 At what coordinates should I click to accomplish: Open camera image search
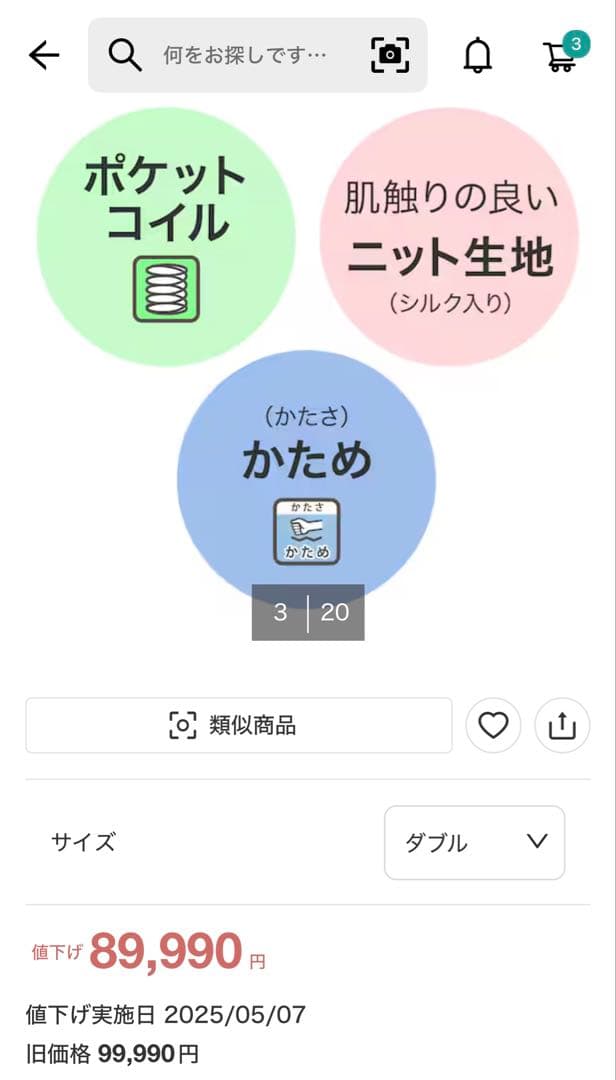pyautogui.click(x=390, y=55)
